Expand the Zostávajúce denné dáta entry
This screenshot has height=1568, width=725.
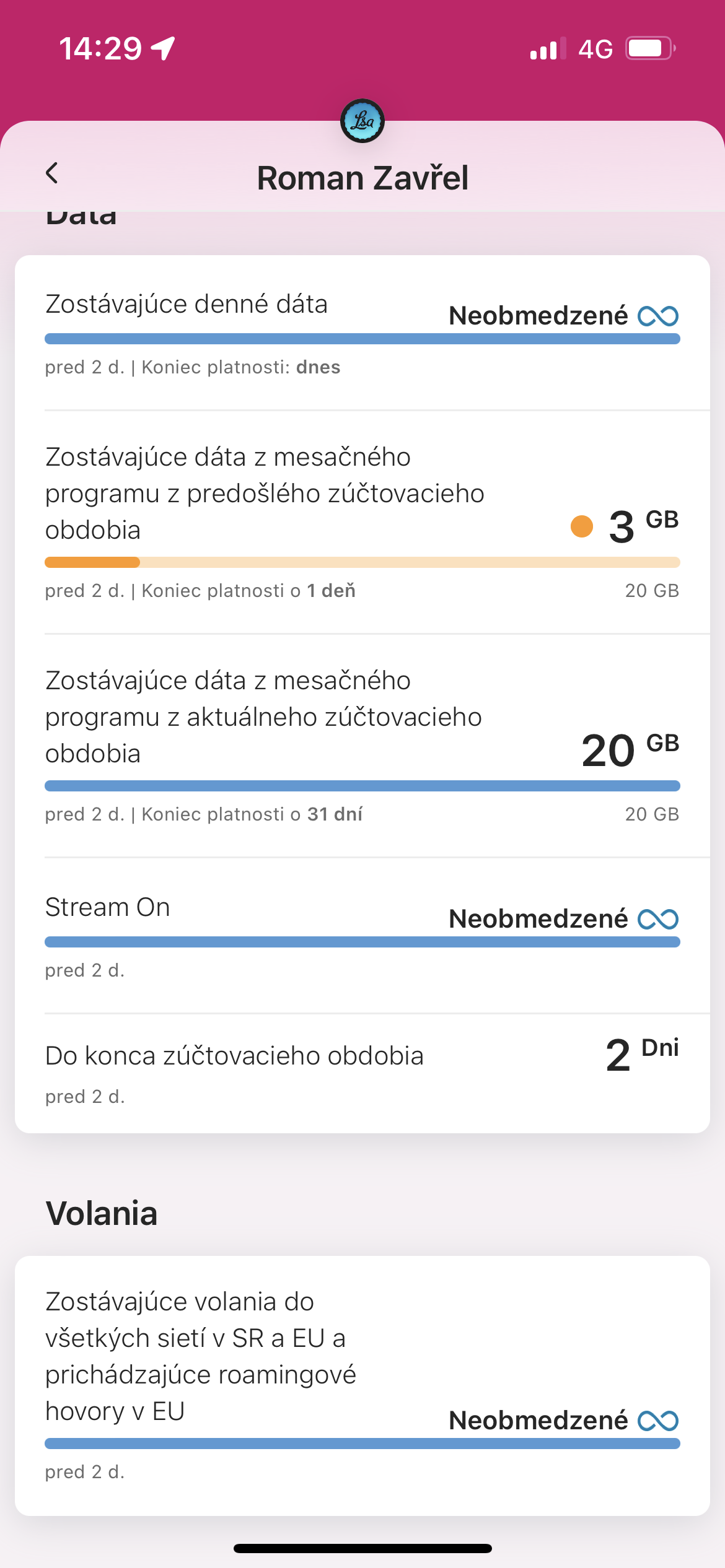[186, 304]
